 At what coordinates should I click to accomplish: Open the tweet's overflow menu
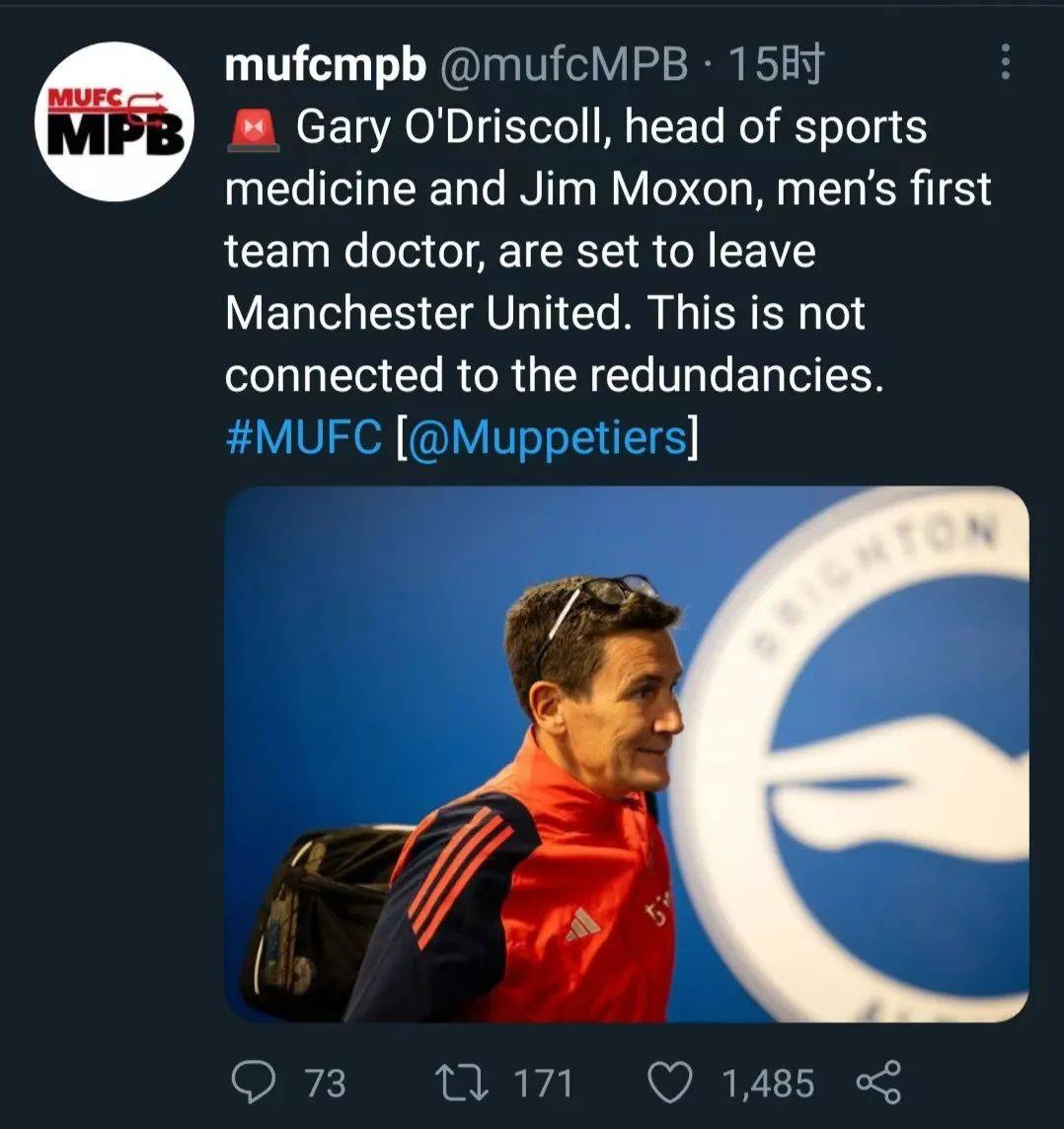(1005, 62)
